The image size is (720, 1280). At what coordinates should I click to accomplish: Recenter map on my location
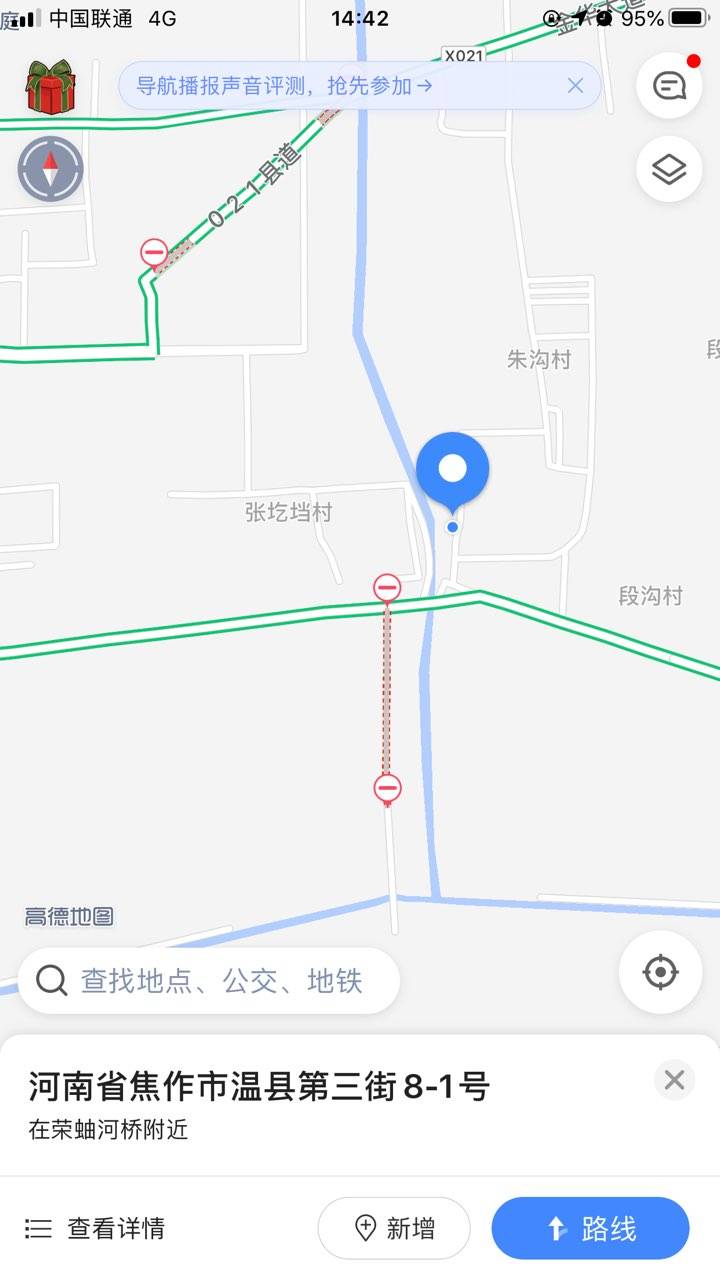point(661,972)
